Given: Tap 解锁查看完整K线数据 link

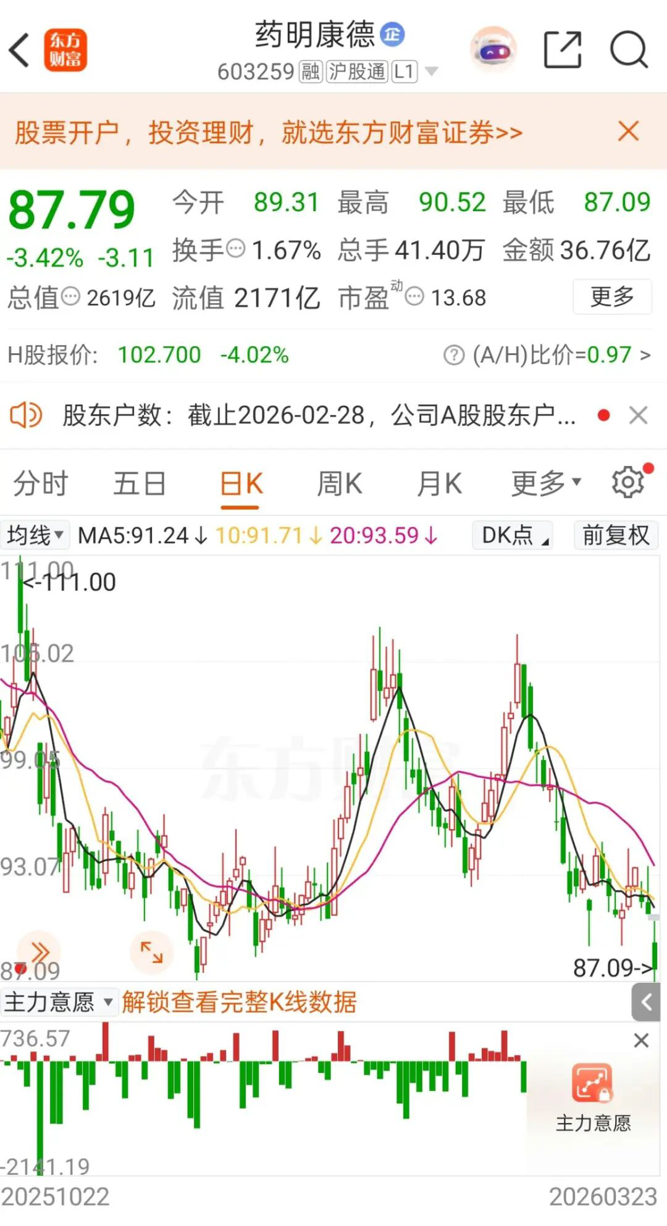Looking at the screenshot, I should [x=239, y=1002].
